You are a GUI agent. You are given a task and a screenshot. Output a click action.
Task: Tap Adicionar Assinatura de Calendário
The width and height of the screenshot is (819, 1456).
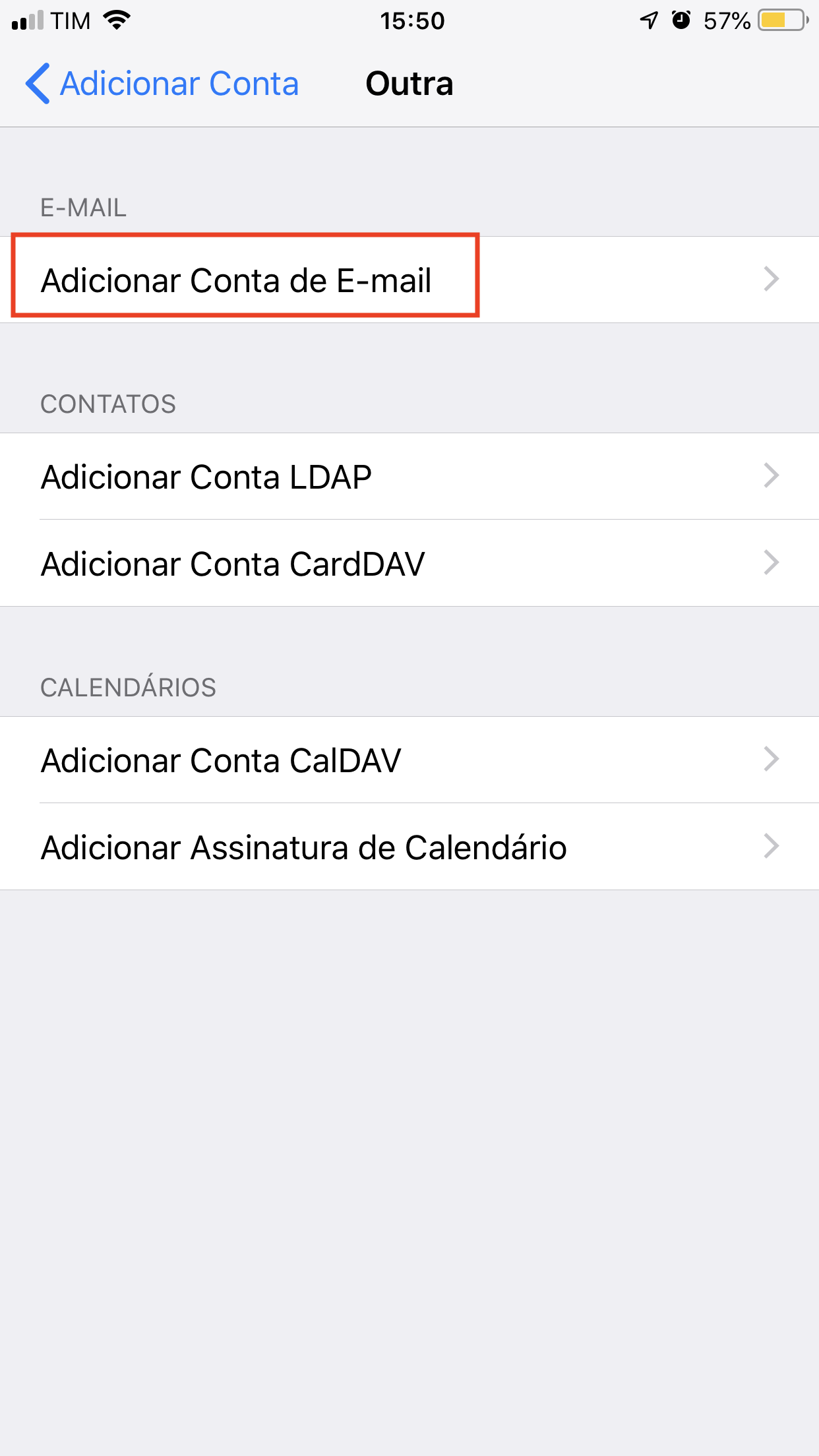point(303,847)
